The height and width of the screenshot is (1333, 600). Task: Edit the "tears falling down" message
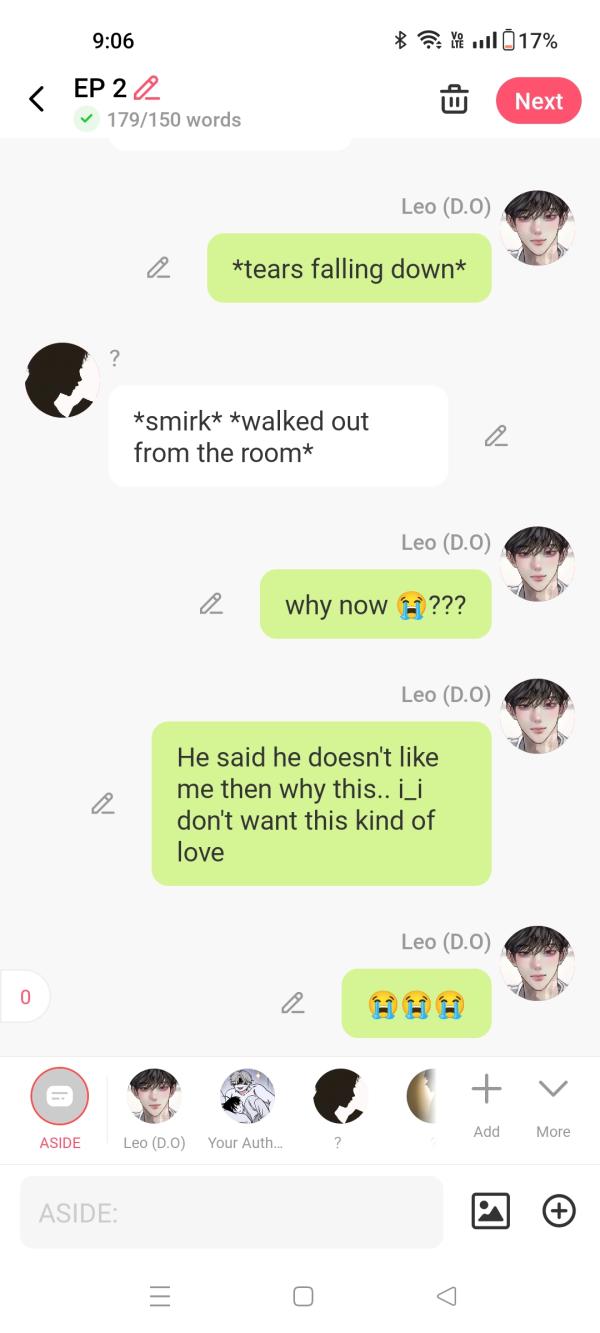(158, 268)
